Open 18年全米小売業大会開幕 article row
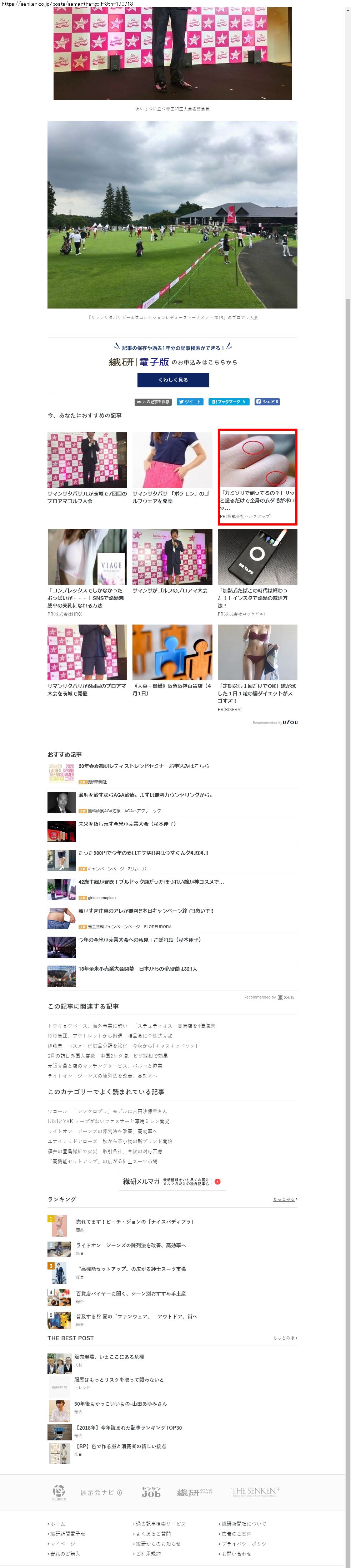This screenshot has height=1568, width=351. 137,969
